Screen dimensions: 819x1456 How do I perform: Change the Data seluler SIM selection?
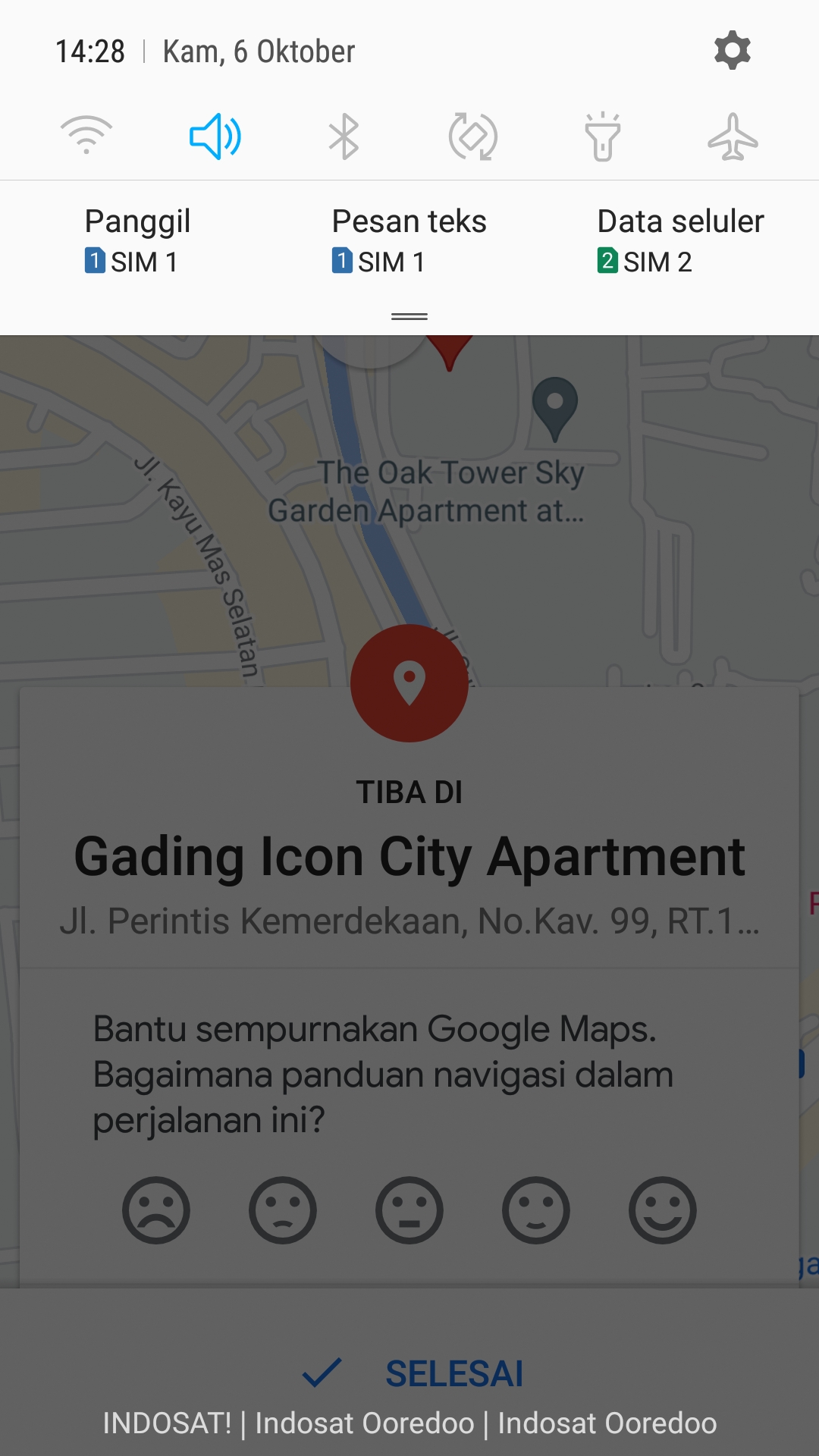(x=680, y=240)
